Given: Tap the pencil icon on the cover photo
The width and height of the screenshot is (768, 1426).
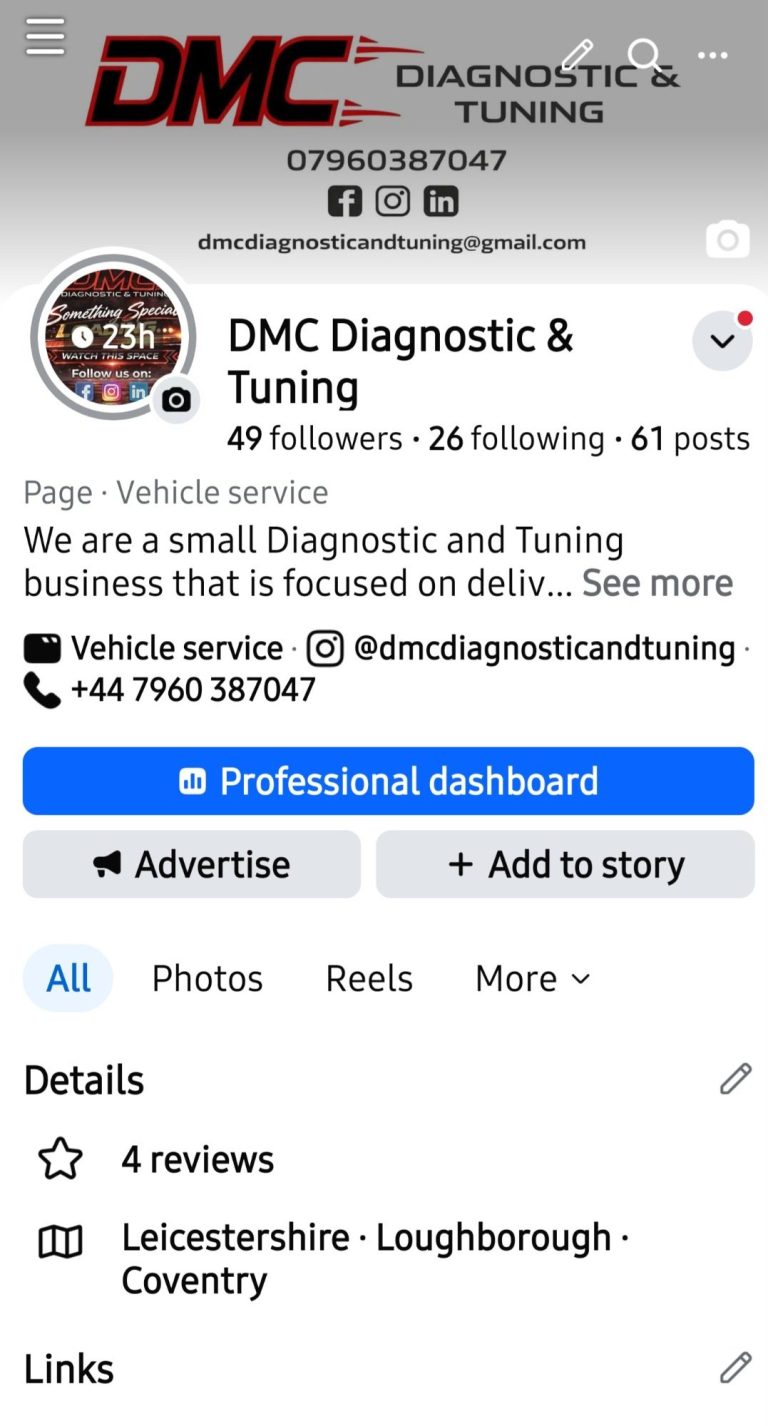Looking at the screenshot, I should click(577, 55).
